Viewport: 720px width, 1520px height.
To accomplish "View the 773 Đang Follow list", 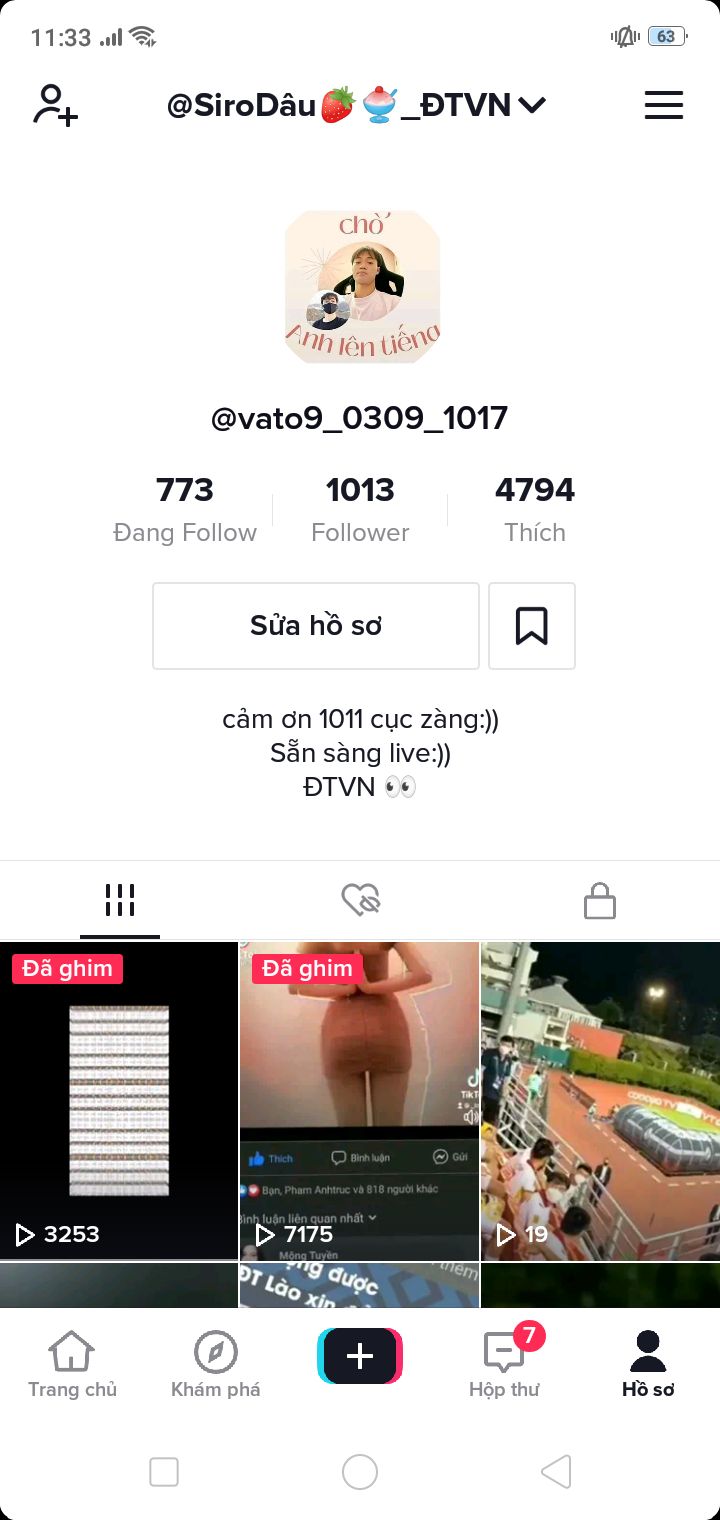I will (x=185, y=509).
